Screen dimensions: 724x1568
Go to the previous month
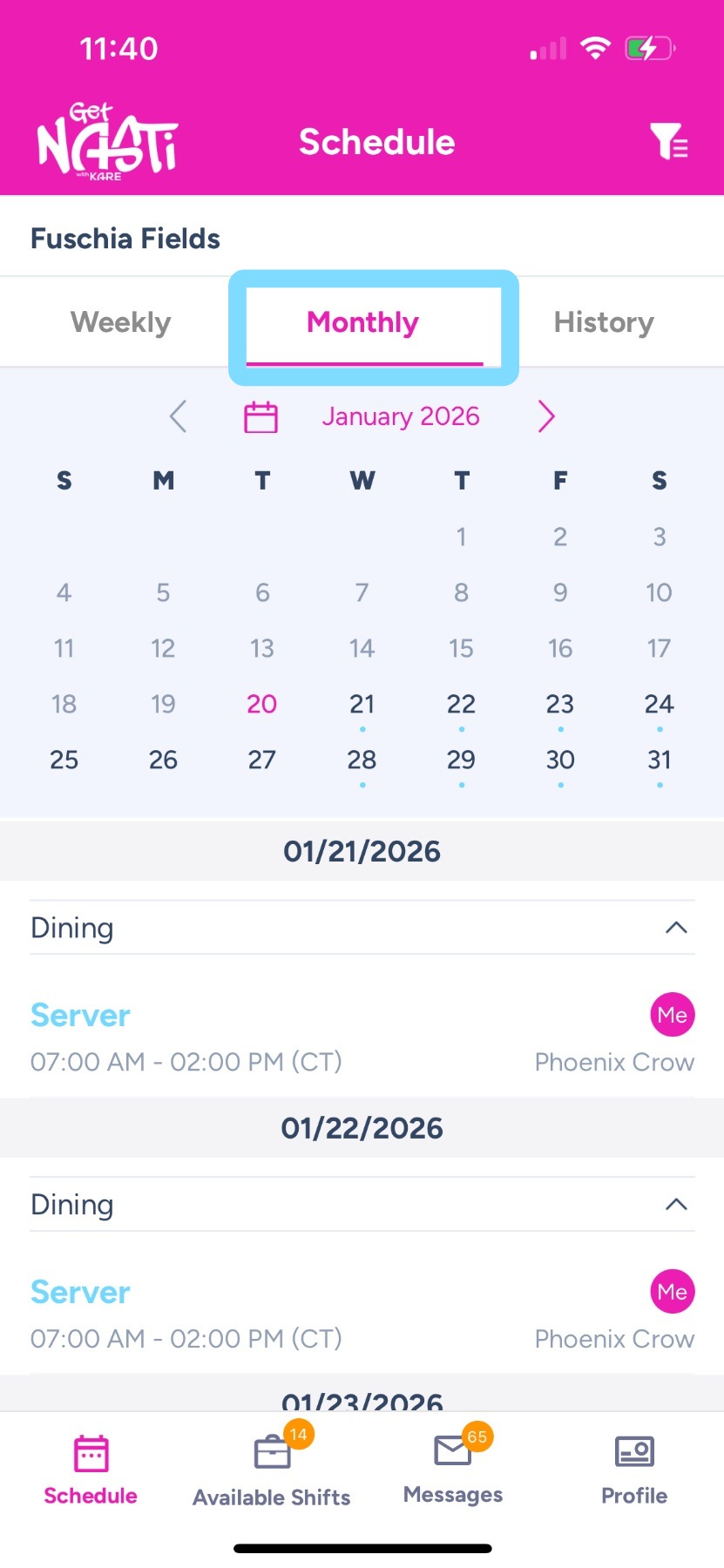179,416
